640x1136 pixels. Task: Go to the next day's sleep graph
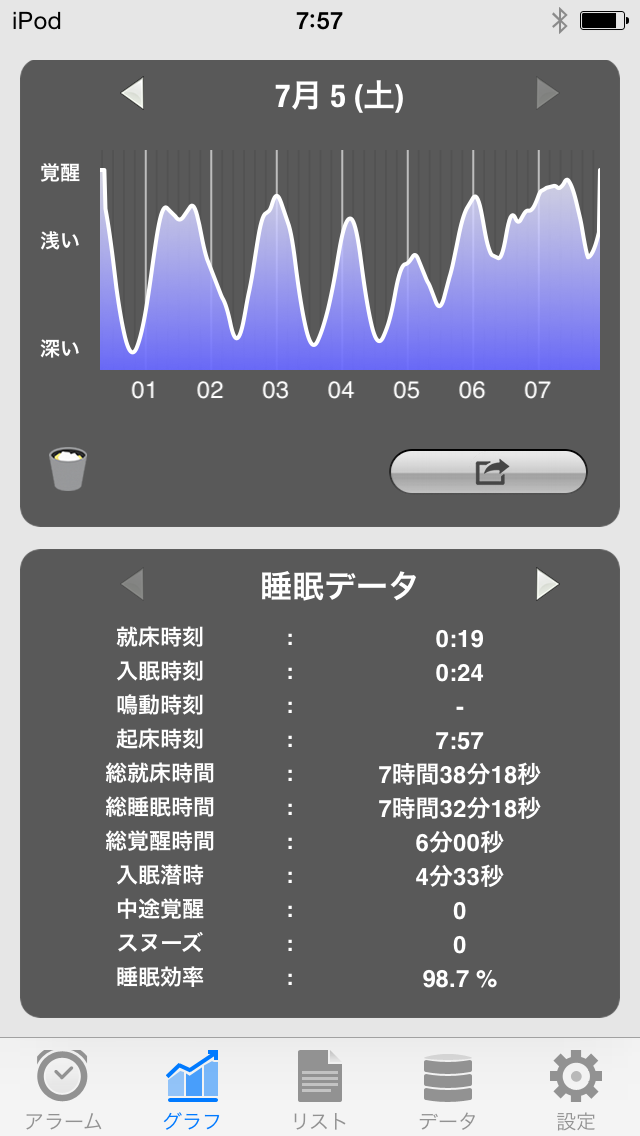point(547,95)
